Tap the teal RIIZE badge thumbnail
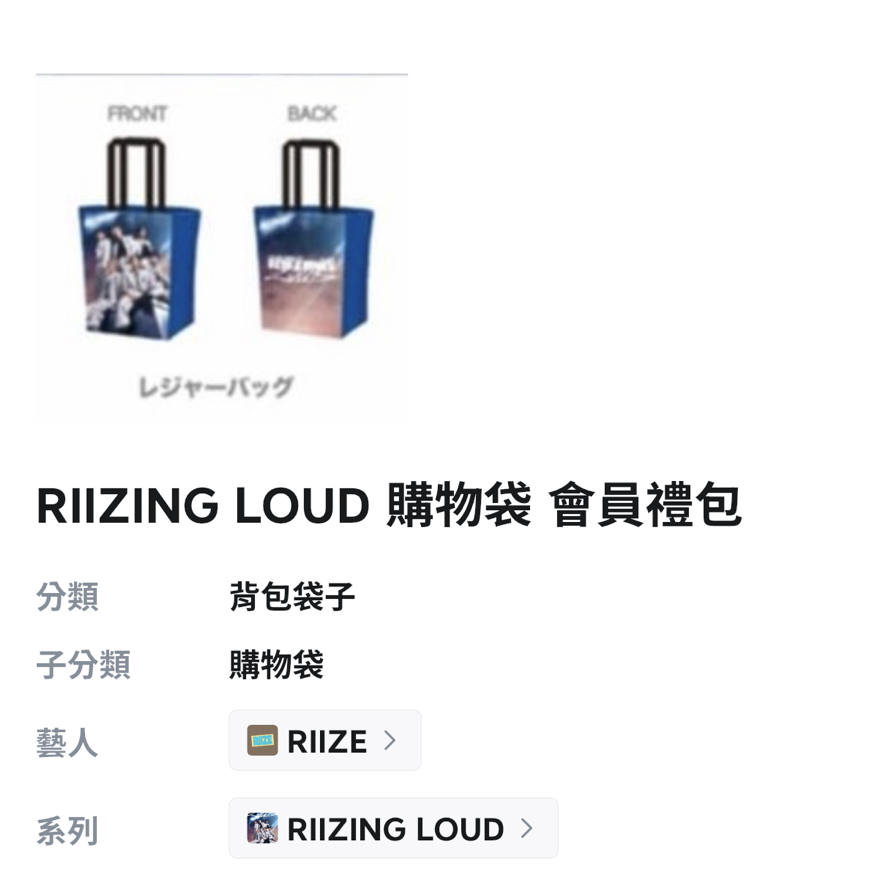The height and width of the screenshot is (887, 882). (x=260, y=741)
